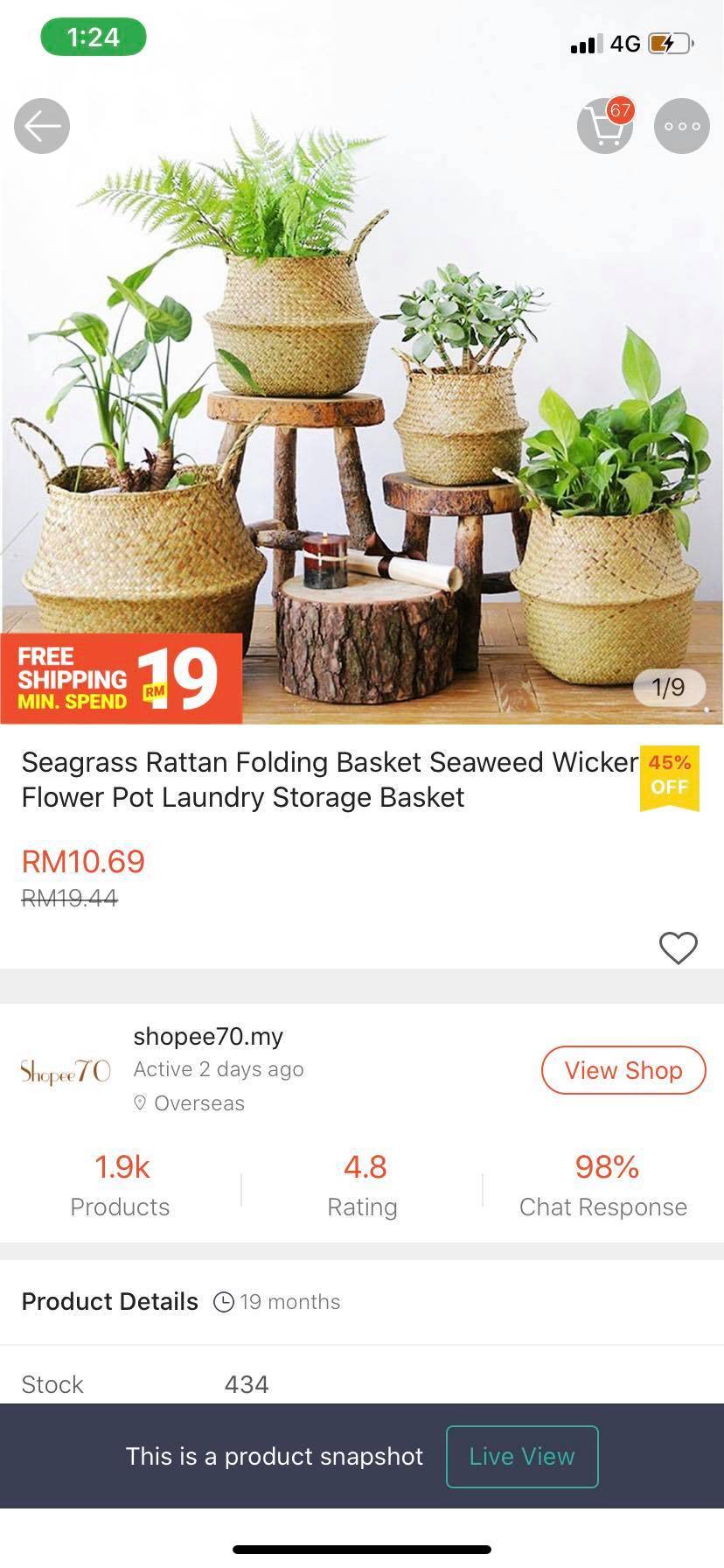Add this basket to favorites with heart
The height and width of the screenshot is (1568, 724).
click(x=678, y=948)
